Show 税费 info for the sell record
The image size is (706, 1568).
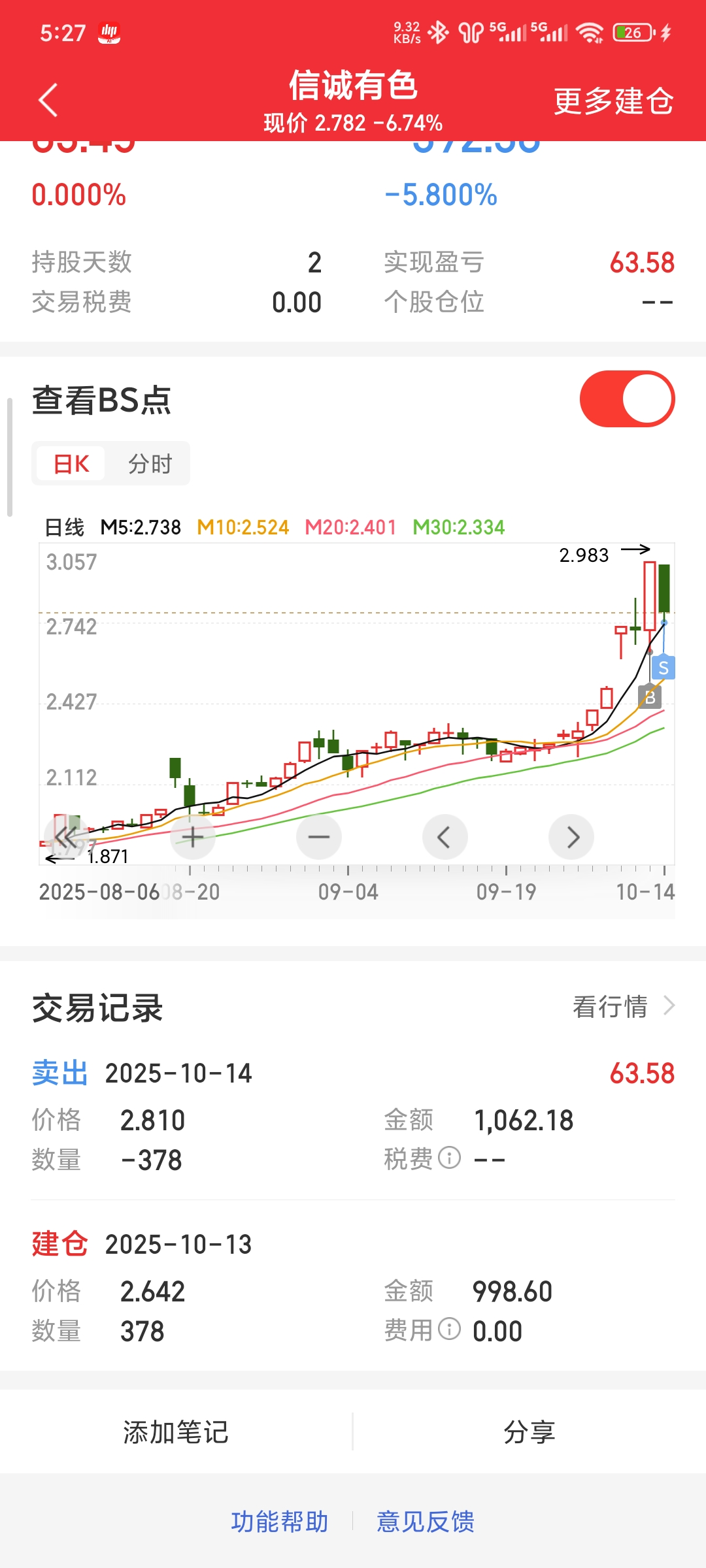click(449, 1158)
